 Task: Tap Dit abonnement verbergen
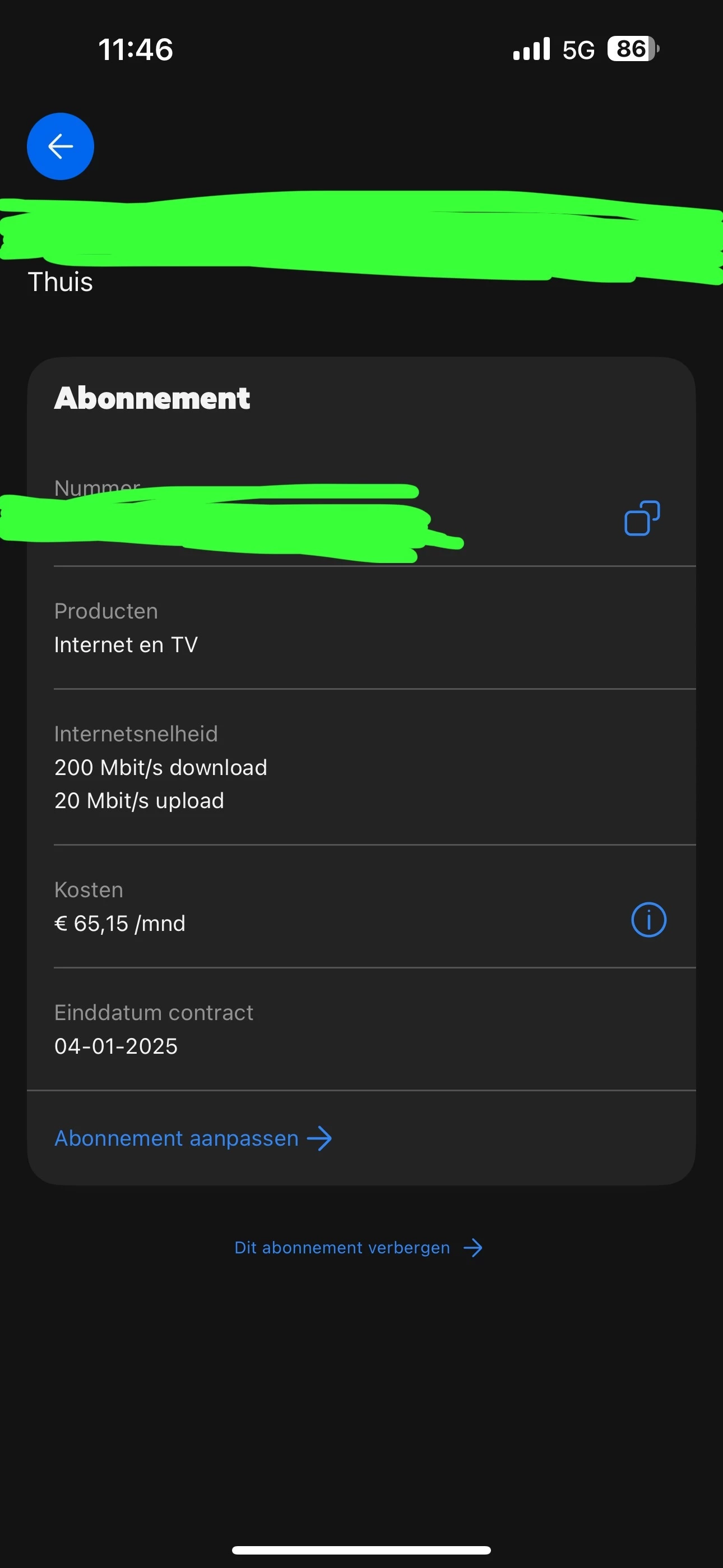click(x=358, y=1248)
